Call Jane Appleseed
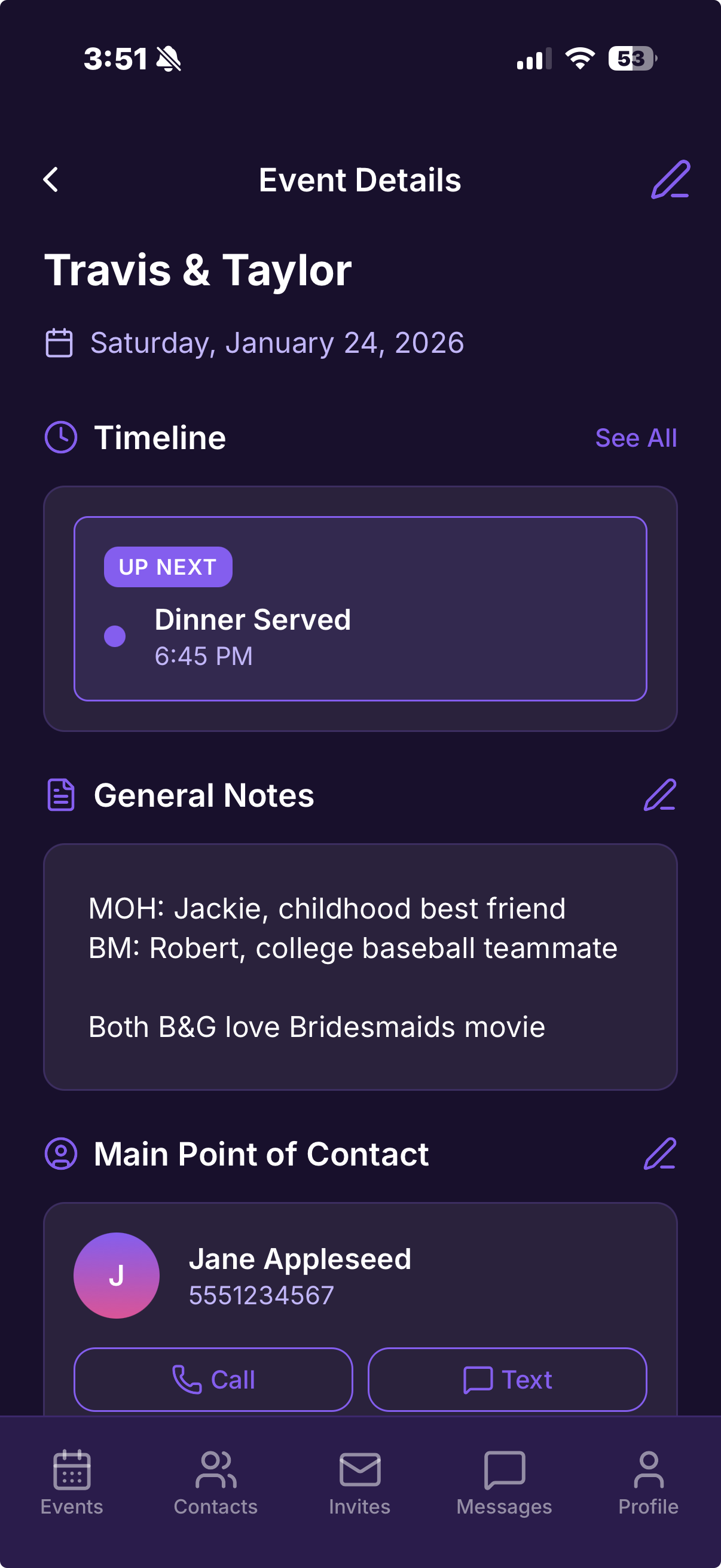 pos(212,1380)
